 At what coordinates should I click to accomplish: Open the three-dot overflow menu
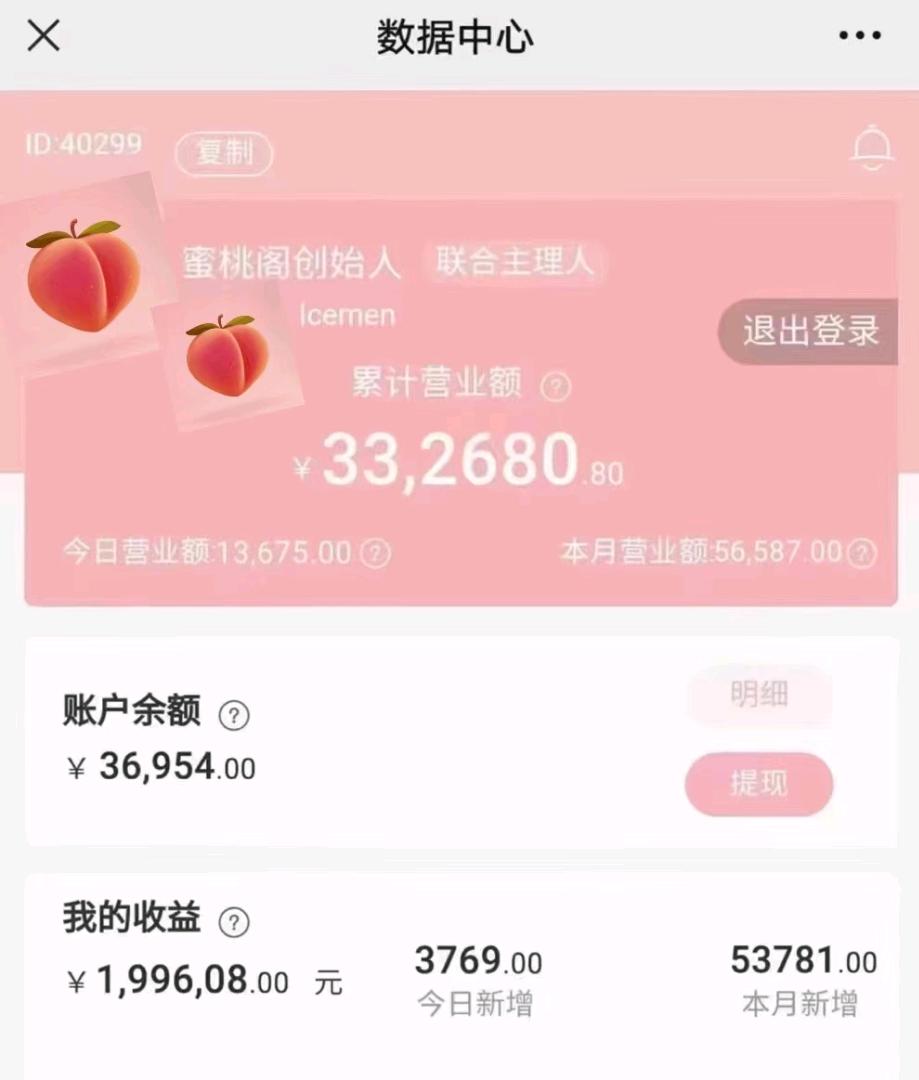point(859,37)
